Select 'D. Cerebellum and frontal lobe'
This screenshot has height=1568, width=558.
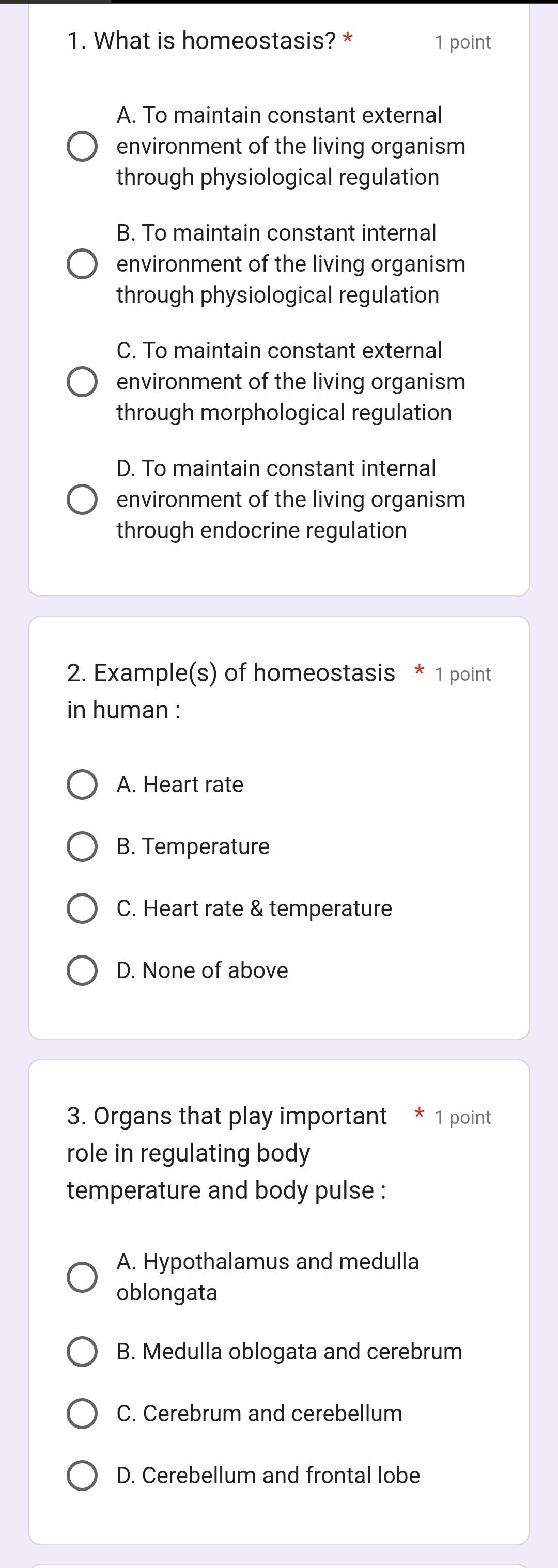pos(81,1476)
